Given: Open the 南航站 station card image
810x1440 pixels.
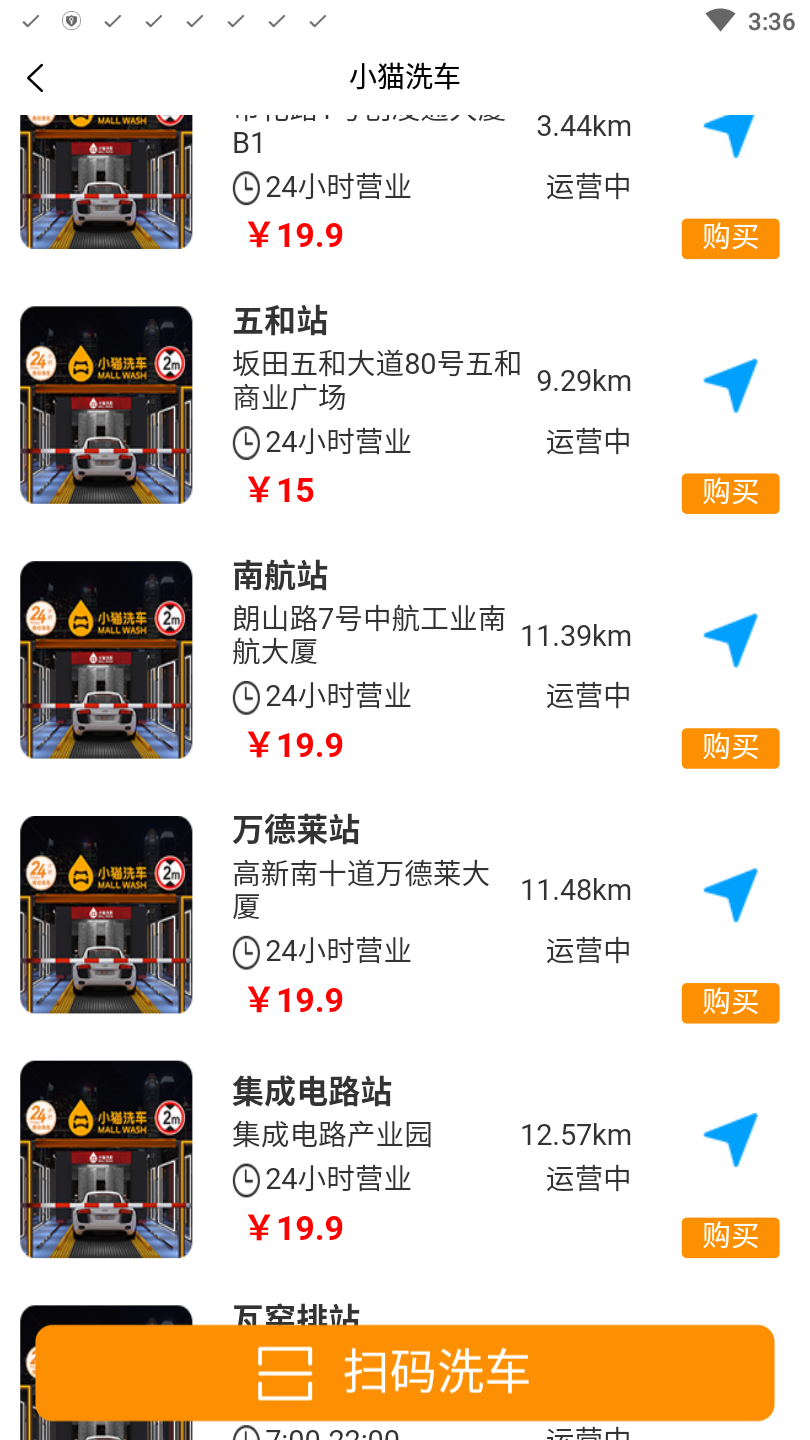Looking at the screenshot, I should [x=106, y=660].
